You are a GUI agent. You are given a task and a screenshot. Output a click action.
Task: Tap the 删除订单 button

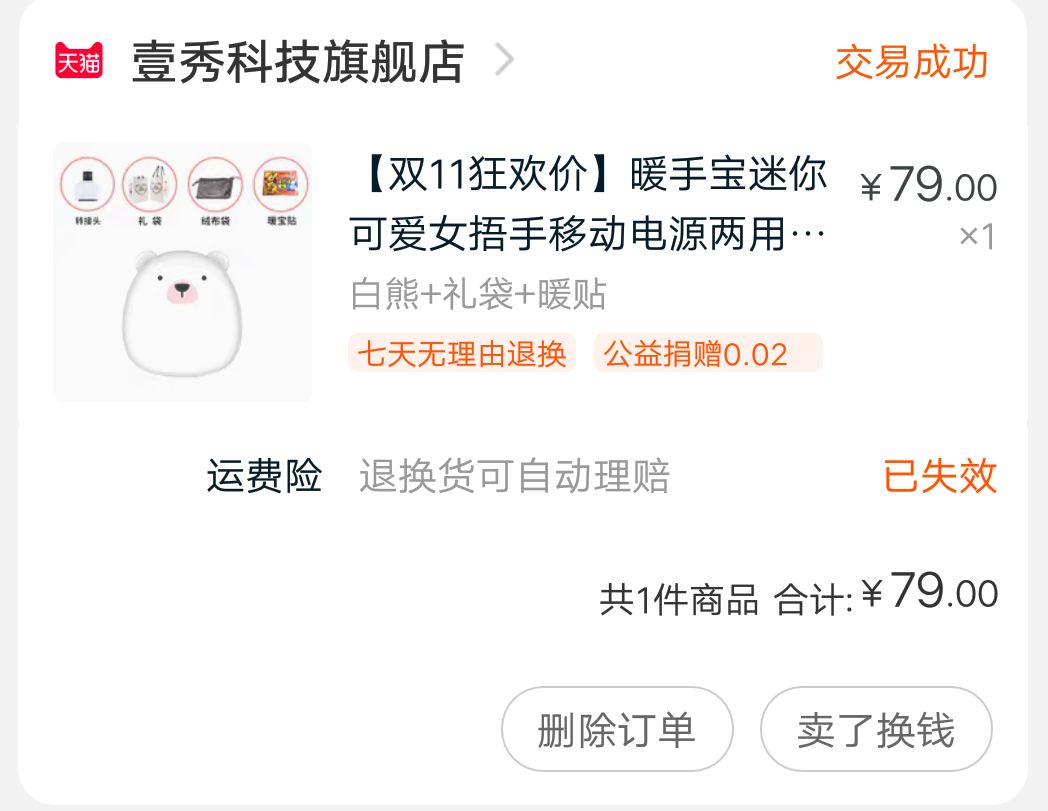[x=616, y=729]
